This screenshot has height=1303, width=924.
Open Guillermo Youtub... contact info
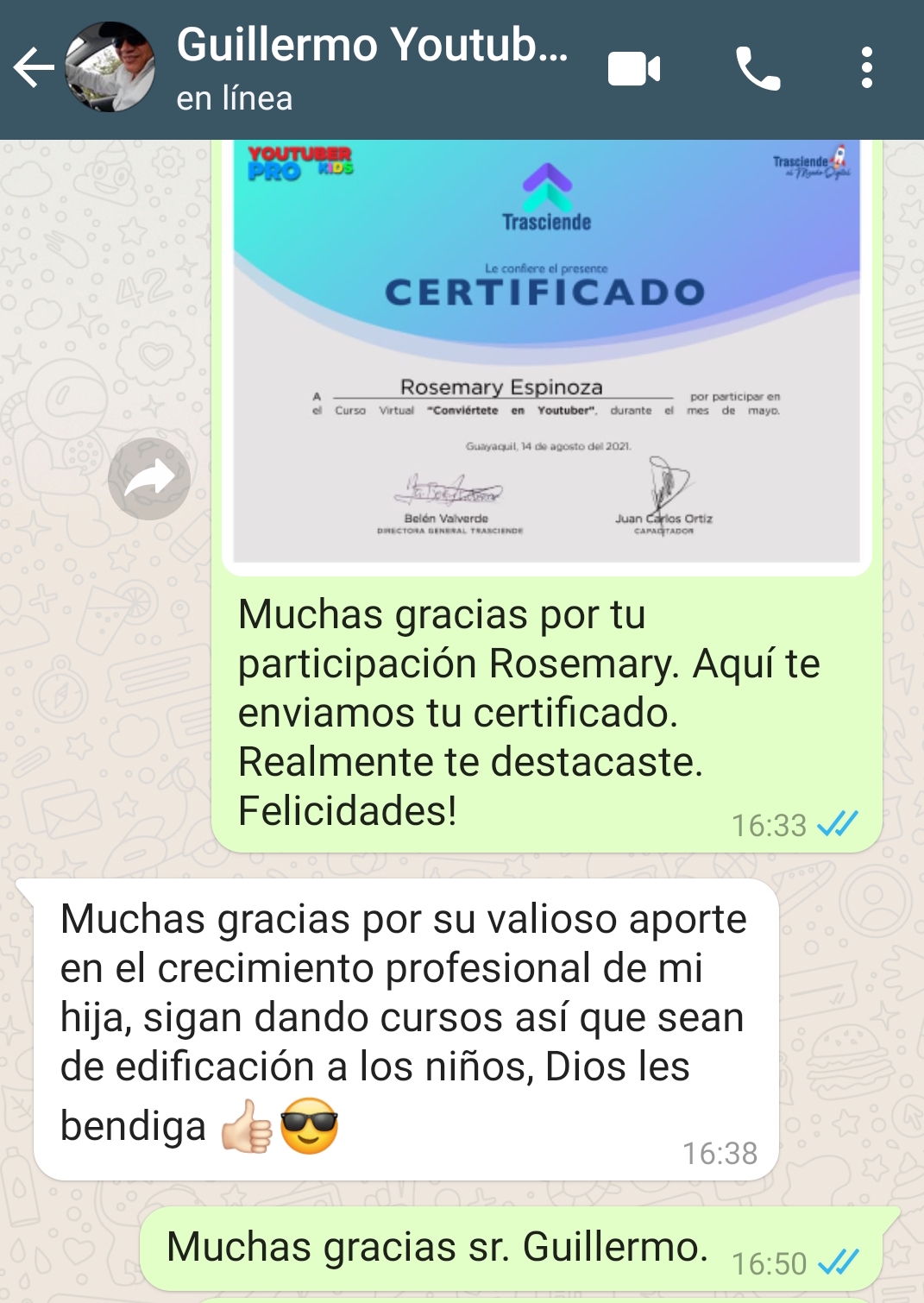pos(371,67)
